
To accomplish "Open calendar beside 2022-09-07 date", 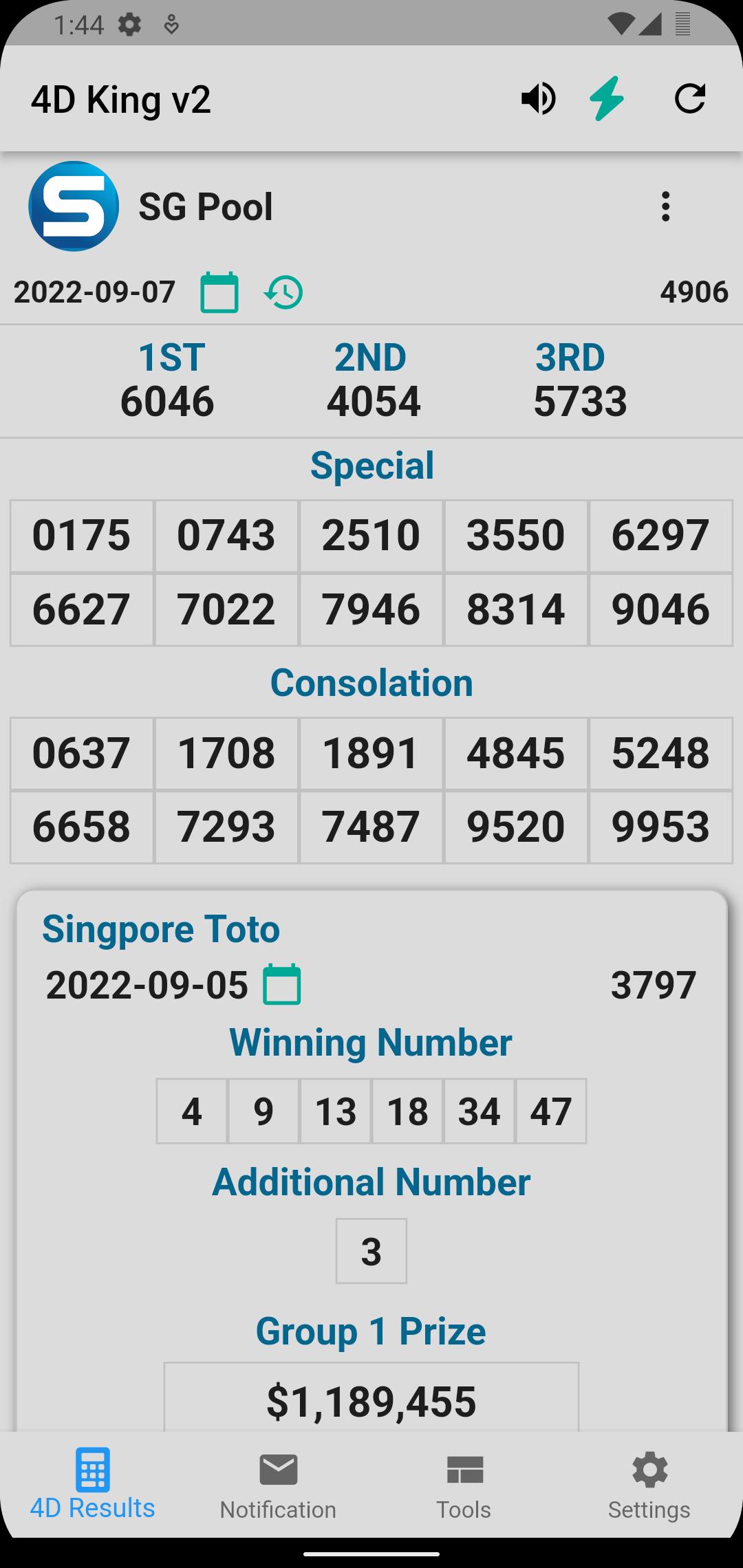I will [x=219, y=292].
